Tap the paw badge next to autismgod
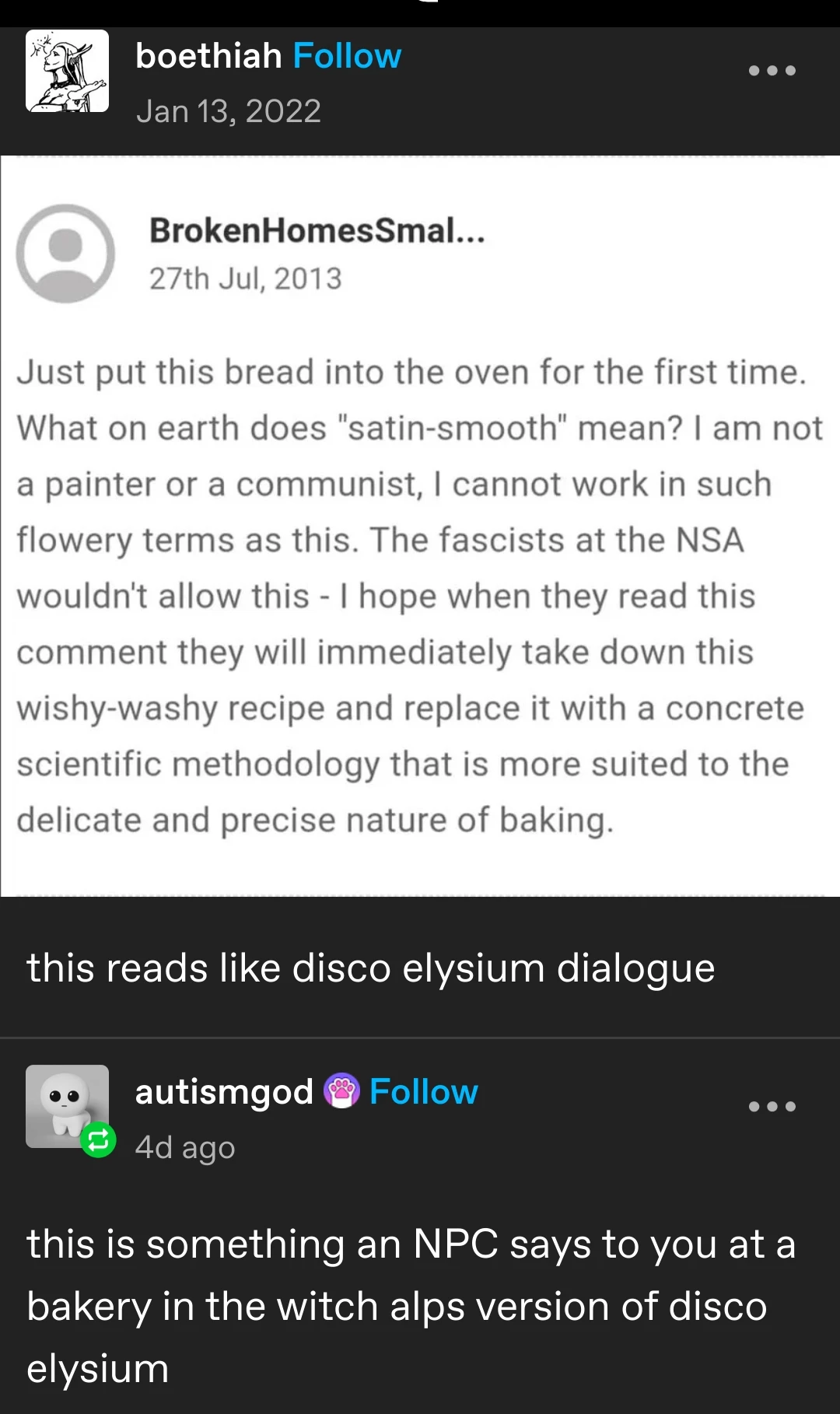 click(x=341, y=1090)
